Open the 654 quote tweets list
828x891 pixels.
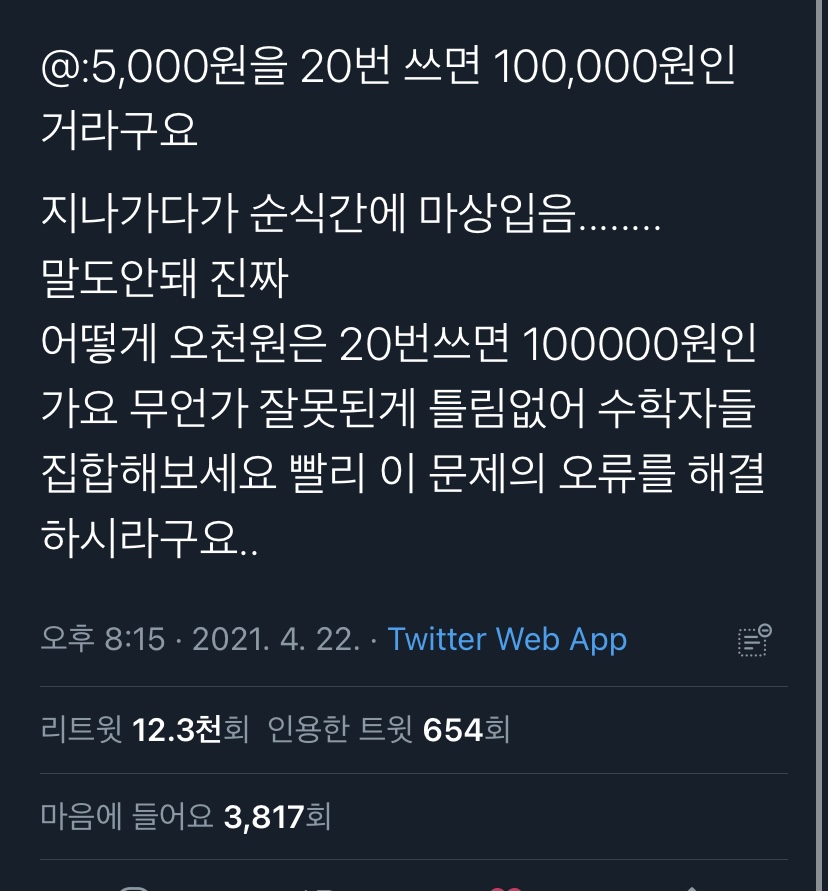pos(389,729)
